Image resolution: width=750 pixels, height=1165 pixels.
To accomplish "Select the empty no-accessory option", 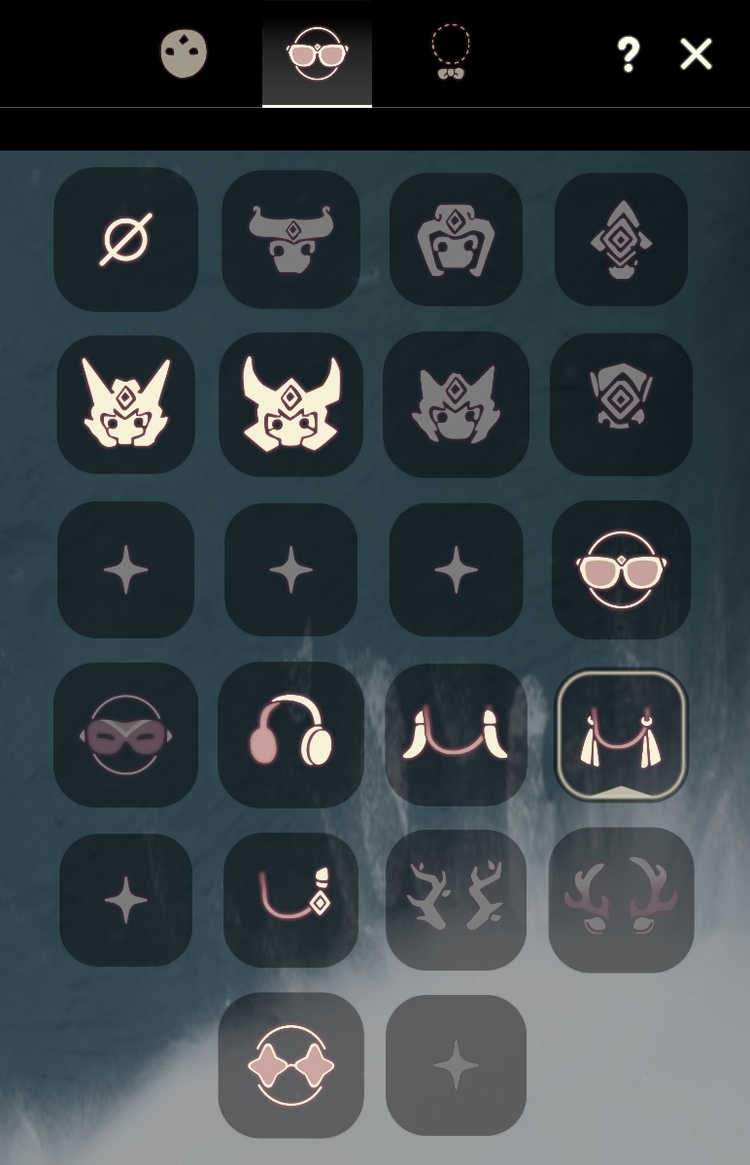I will (x=126, y=240).
